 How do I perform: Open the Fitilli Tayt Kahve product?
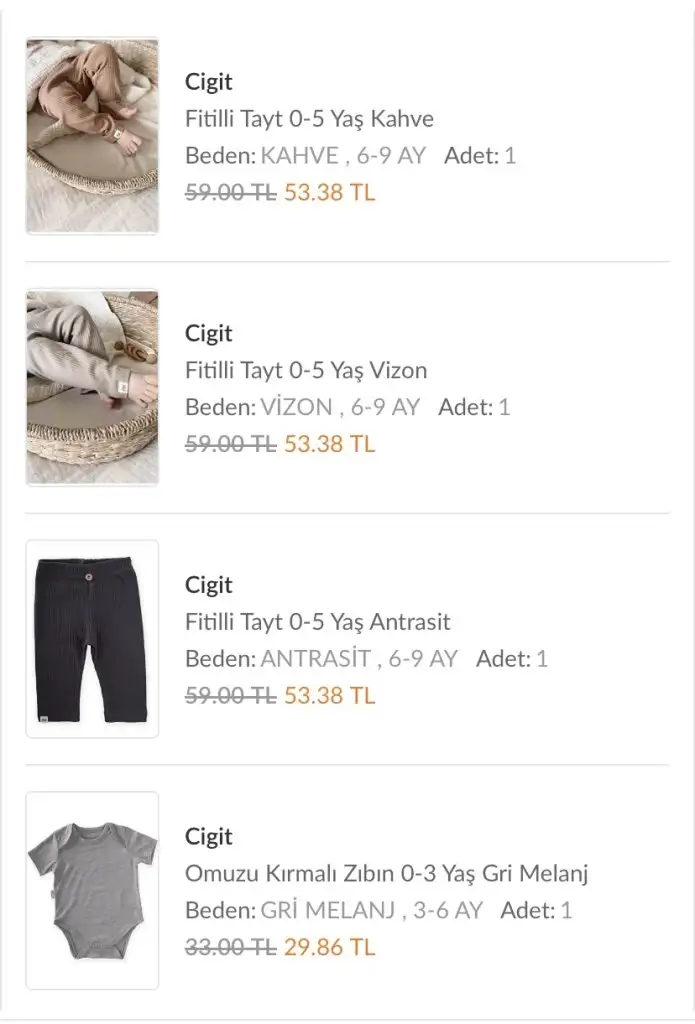pyautogui.click(x=309, y=119)
